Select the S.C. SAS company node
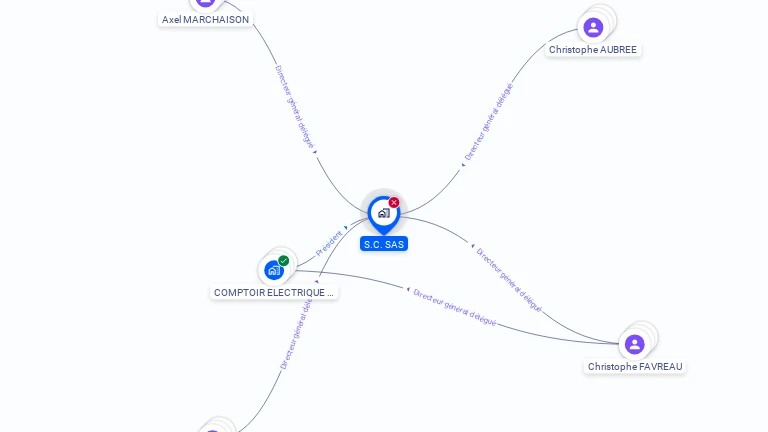The image size is (768, 432). coord(383,213)
